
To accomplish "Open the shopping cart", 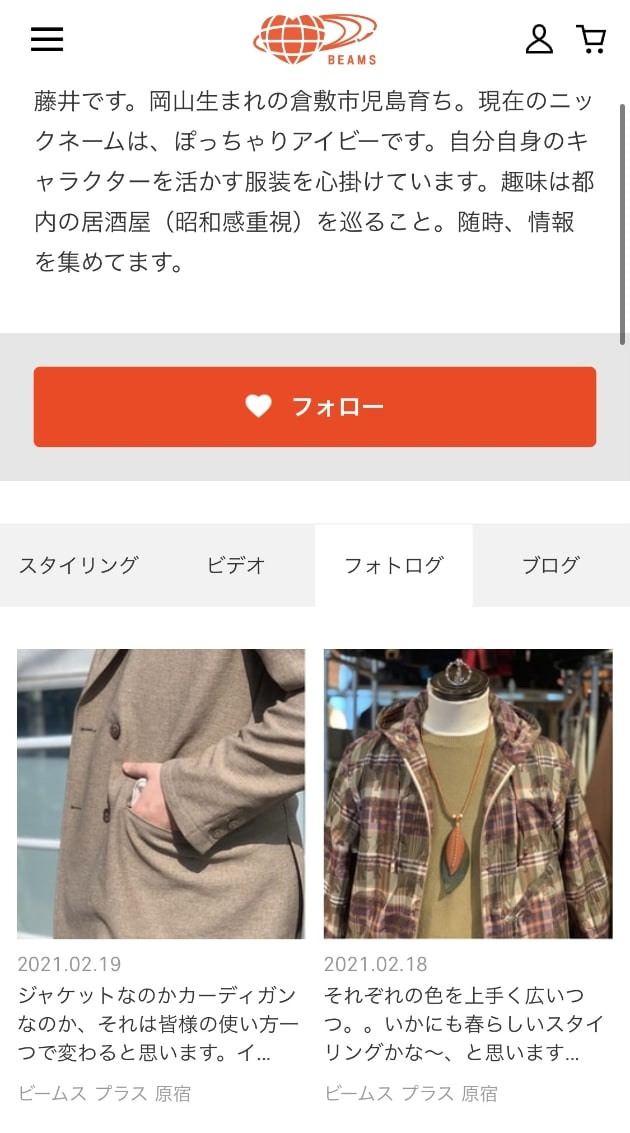I will click(x=591, y=39).
